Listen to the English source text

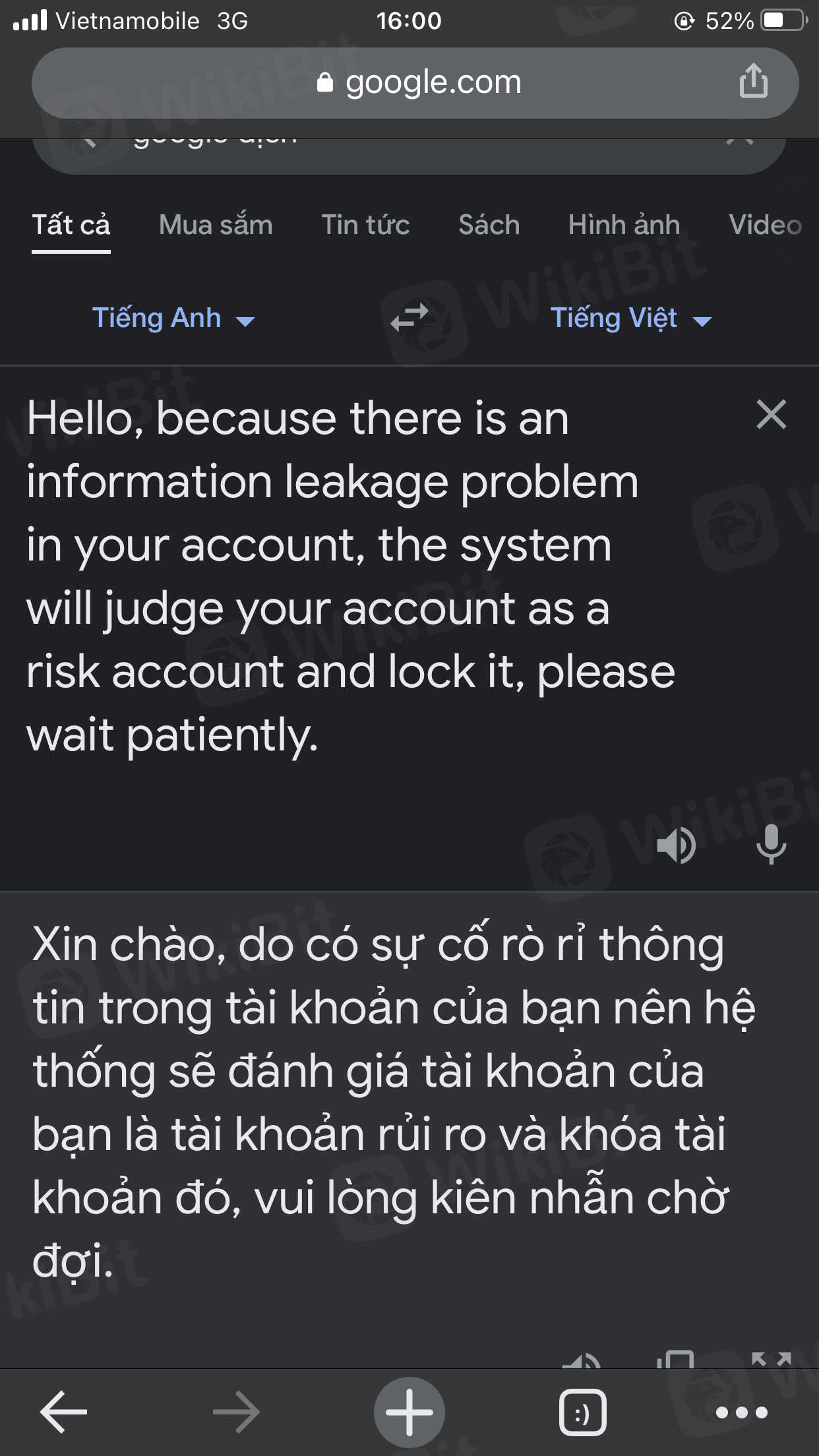[x=676, y=845]
